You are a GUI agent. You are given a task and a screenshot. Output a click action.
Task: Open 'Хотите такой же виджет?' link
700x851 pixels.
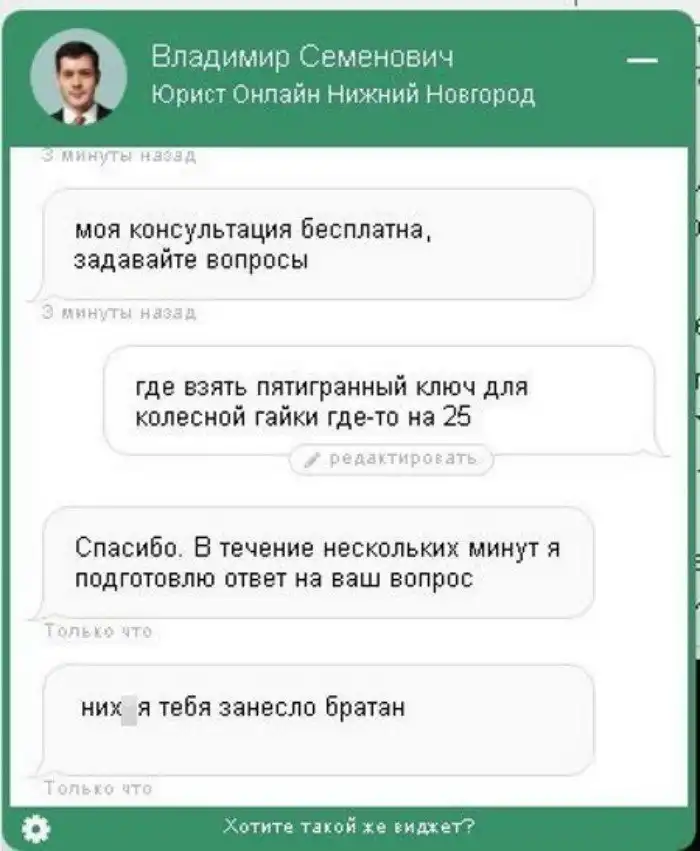click(349, 827)
